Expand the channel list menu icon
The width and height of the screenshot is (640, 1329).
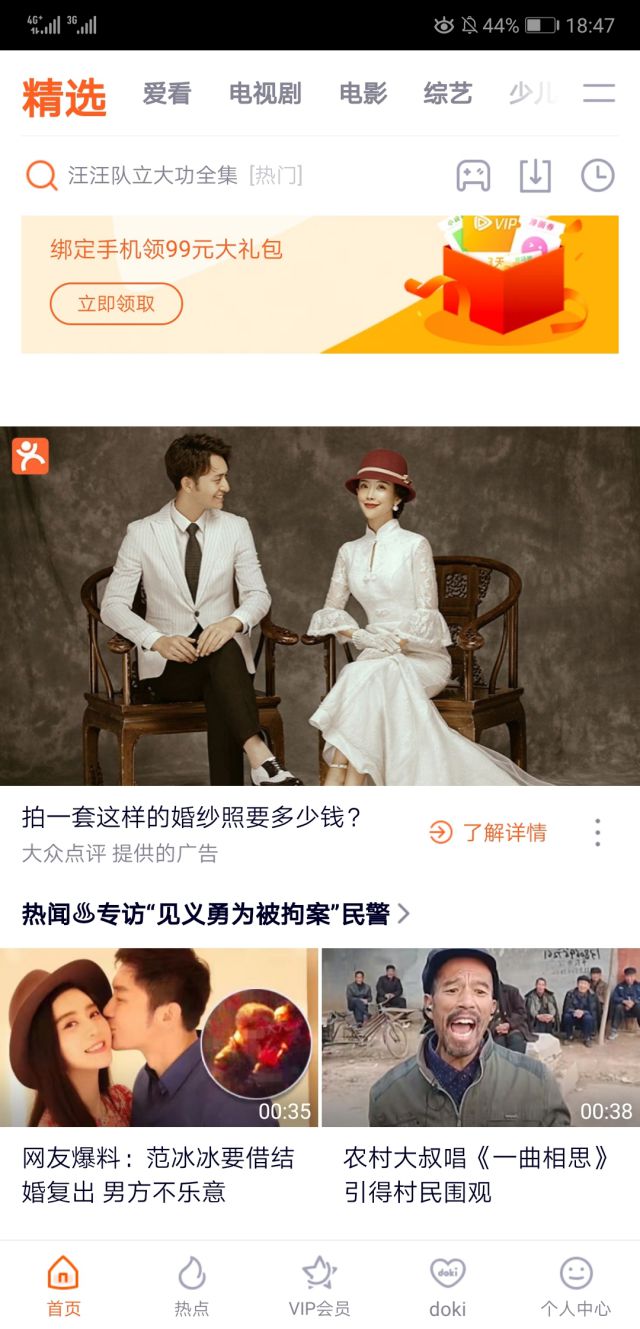pyautogui.click(x=599, y=94)
